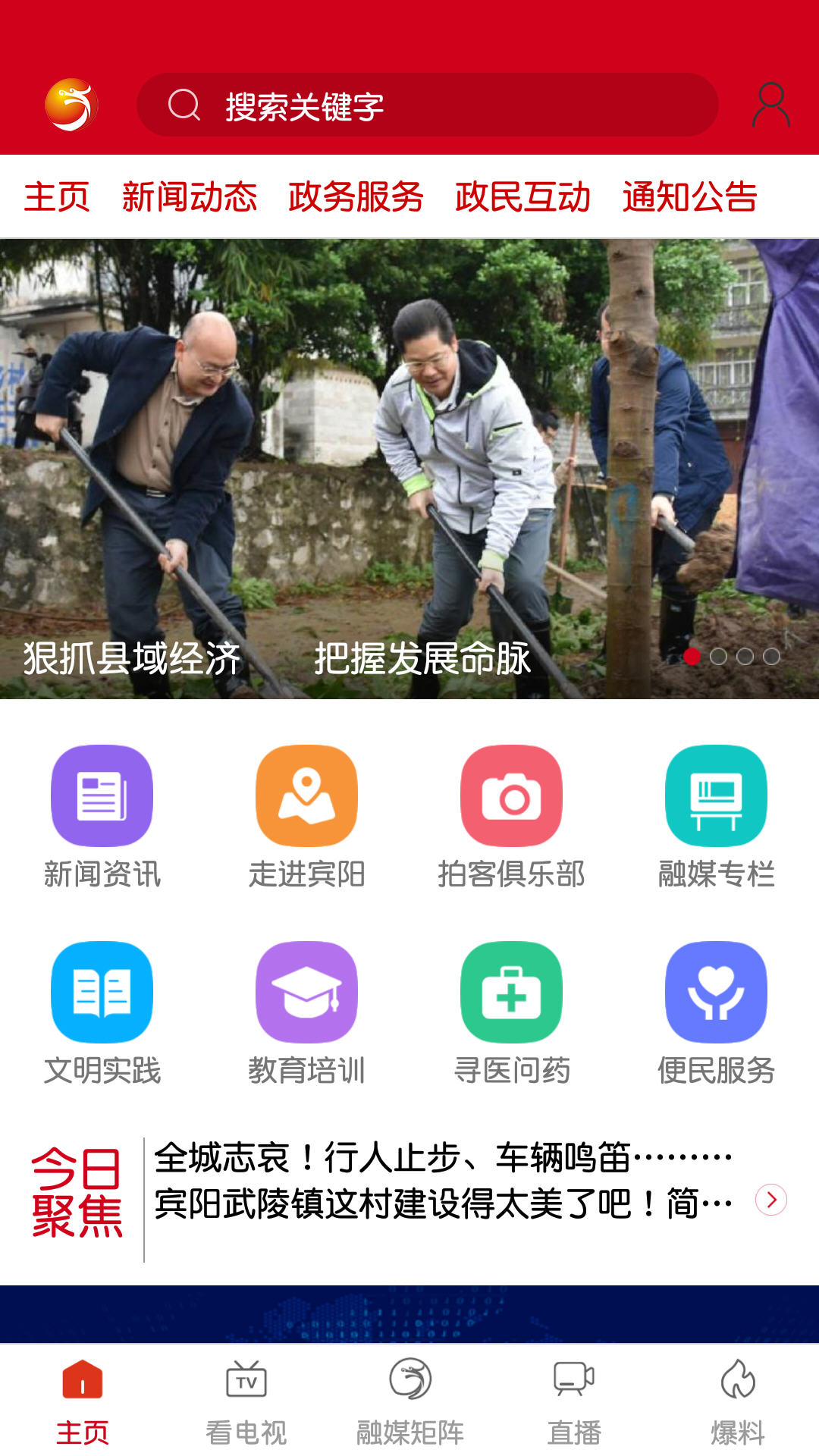Screen dimensions: 819x1456
Task: Open the 新闻动态 menu item
Action: click(190, 197)
